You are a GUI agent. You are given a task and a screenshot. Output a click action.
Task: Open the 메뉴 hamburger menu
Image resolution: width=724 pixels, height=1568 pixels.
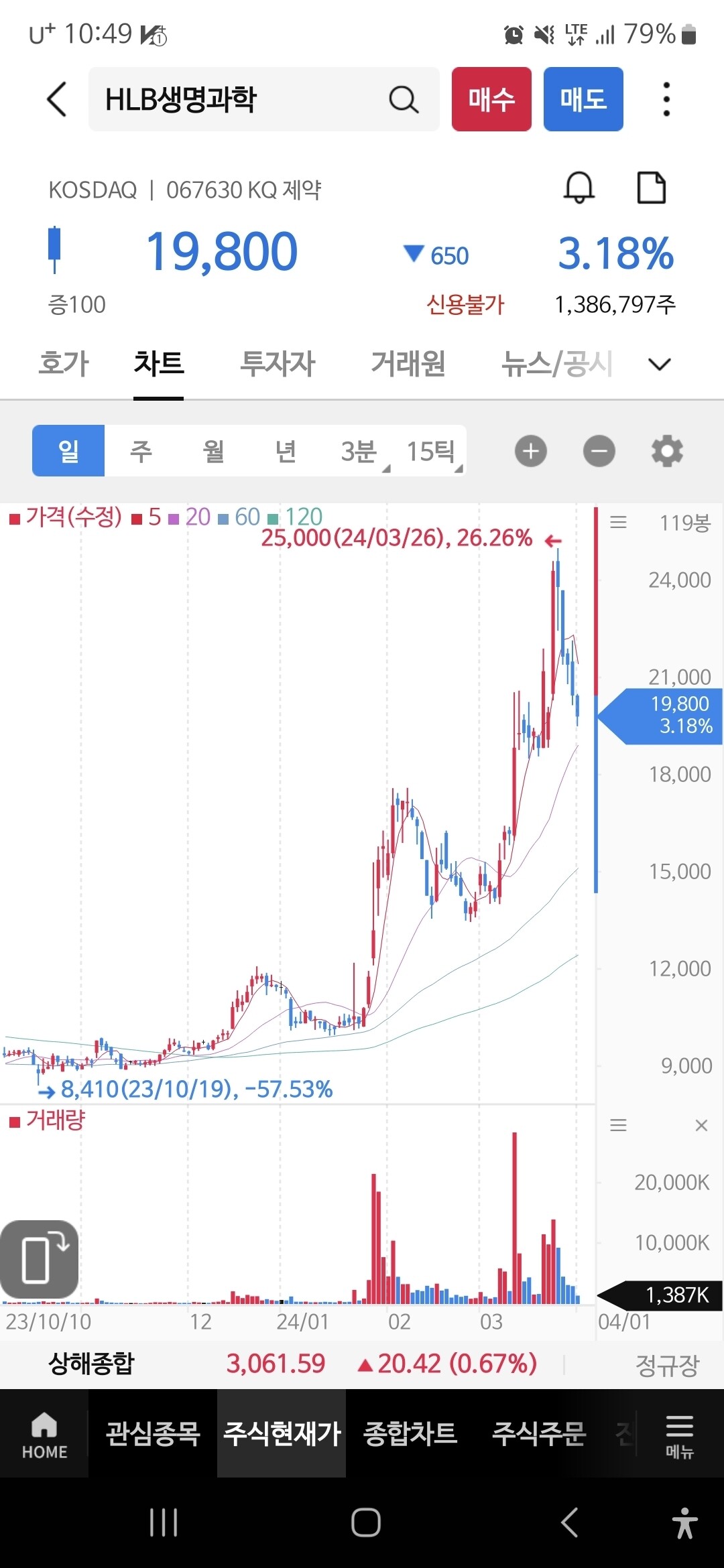679,1433
